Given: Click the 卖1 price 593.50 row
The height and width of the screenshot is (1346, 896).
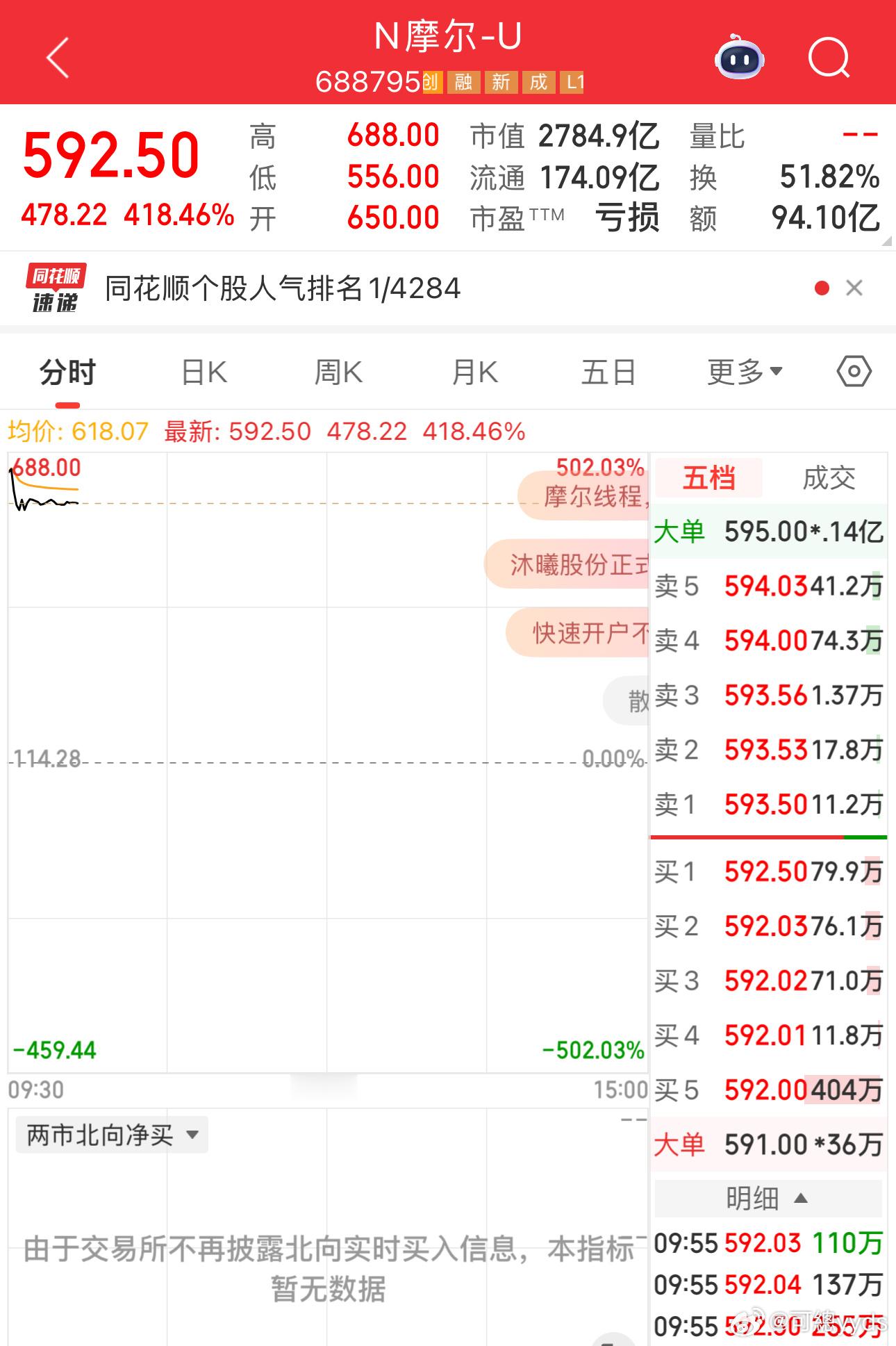Looking at the screenshot, I should pyautogui.click(x=768, y=805).
